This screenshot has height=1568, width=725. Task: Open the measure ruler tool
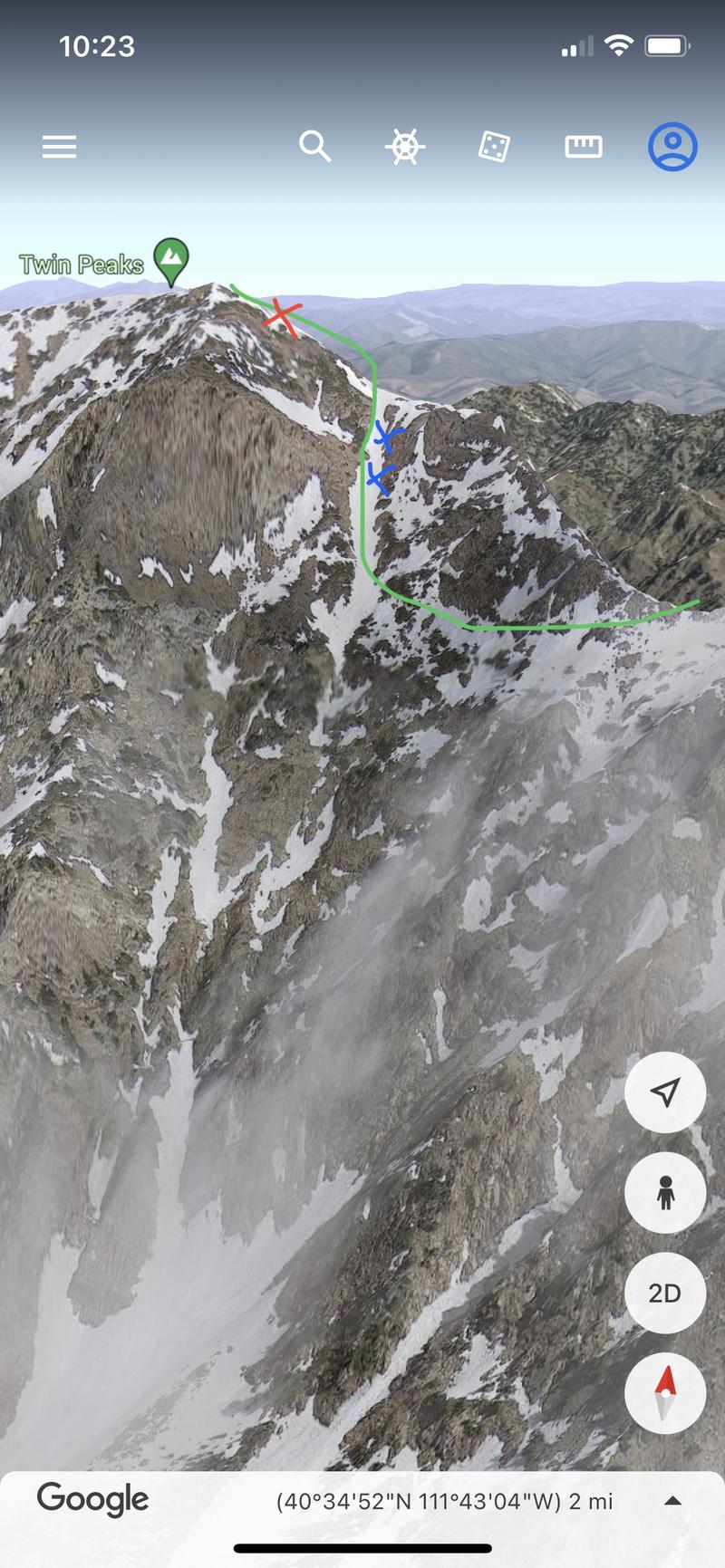click(x=584, y=147)
